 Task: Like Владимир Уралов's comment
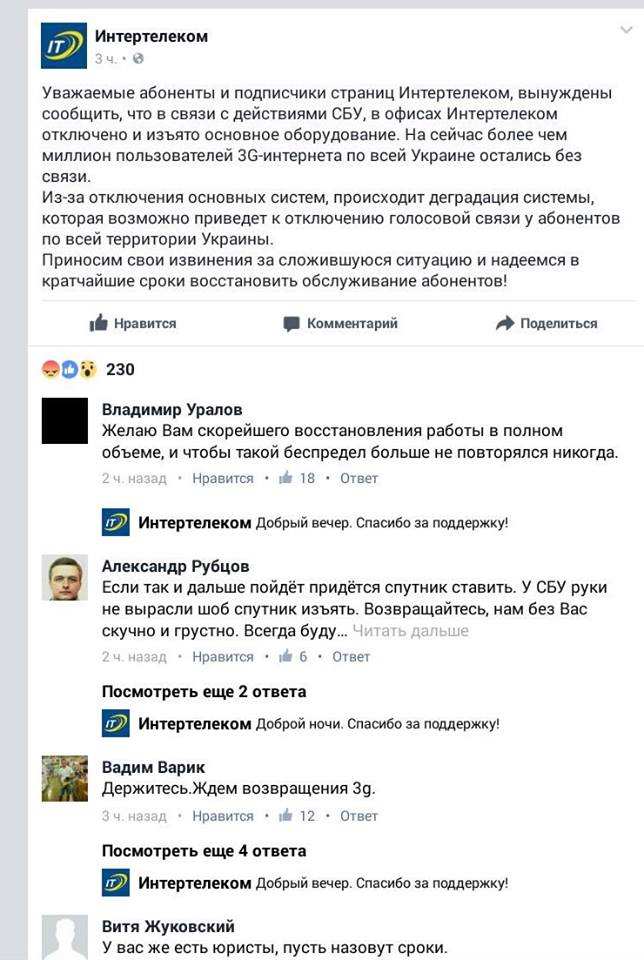click(x=222, y=478)
